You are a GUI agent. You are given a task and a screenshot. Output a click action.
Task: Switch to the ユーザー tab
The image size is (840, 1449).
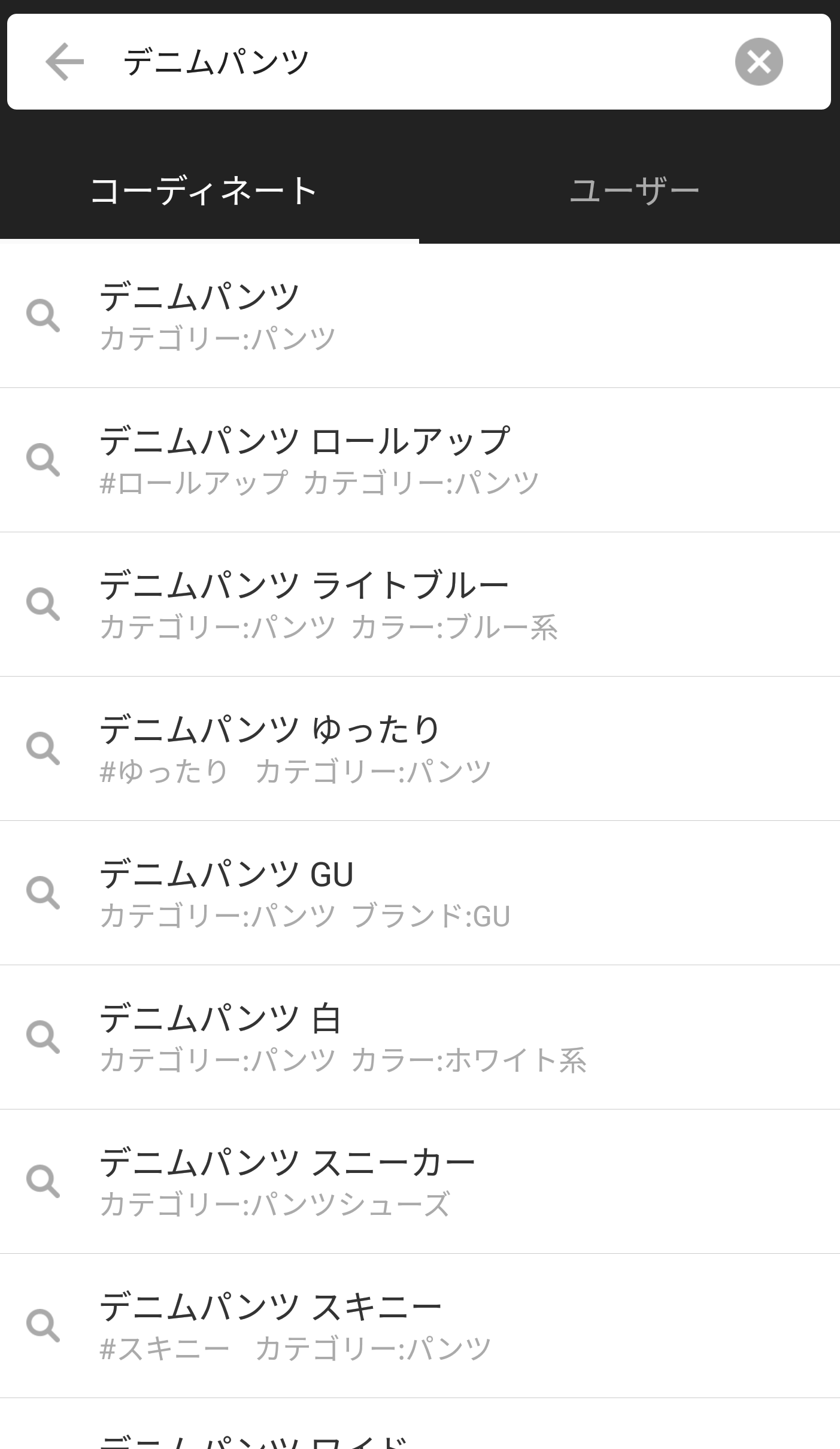point(634,192)
